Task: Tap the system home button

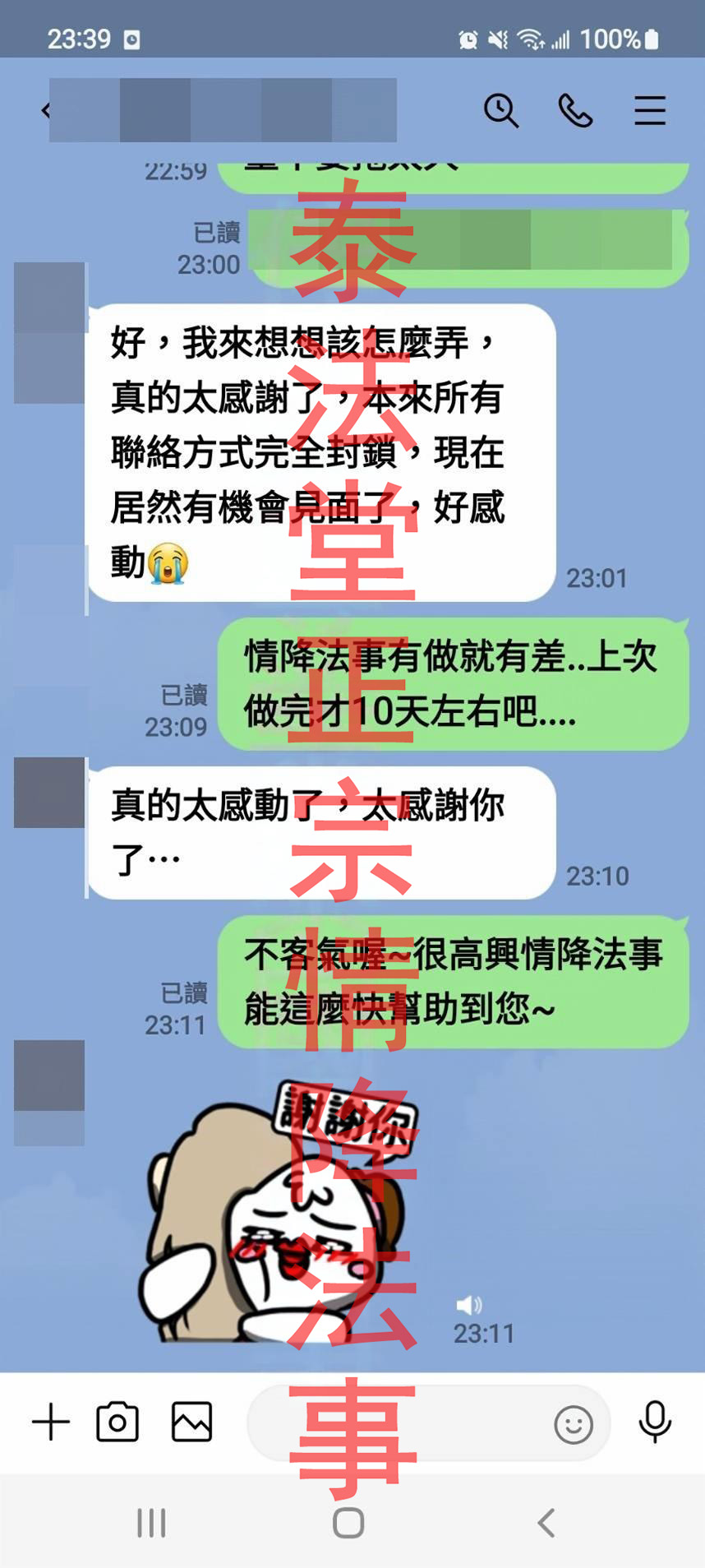Action: 348,1523
